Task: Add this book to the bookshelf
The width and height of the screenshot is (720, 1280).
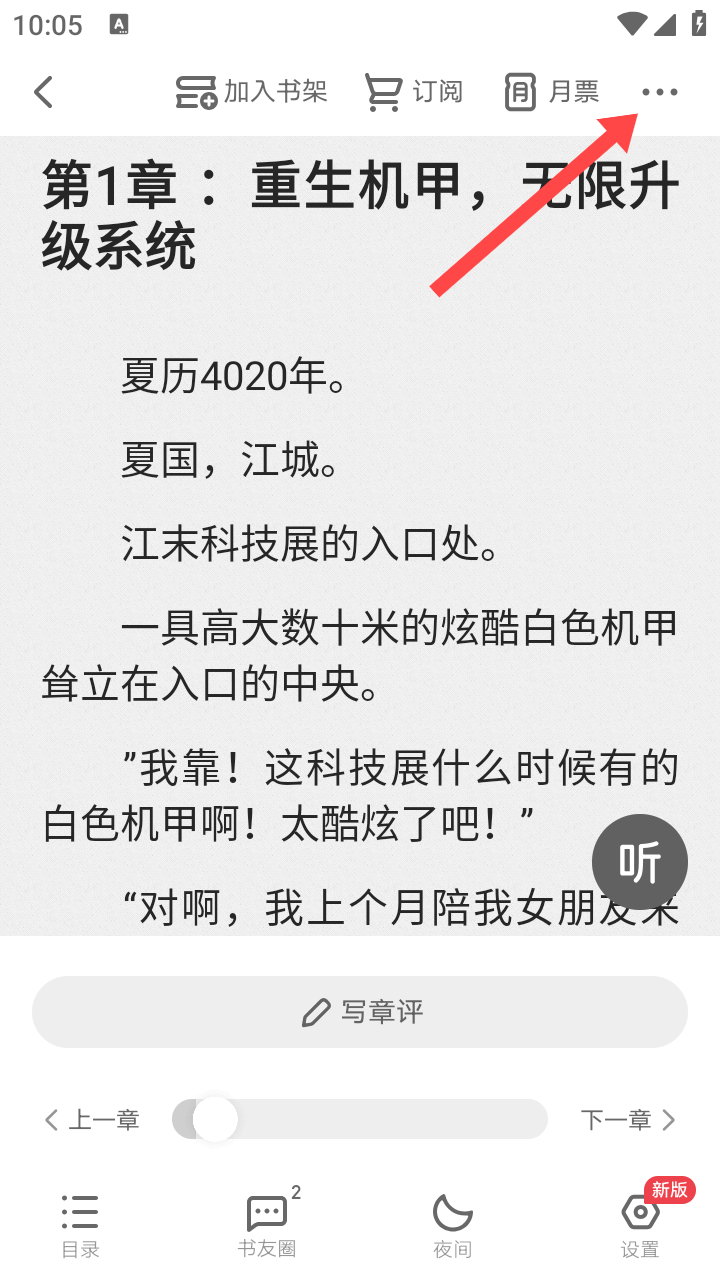Action: (251, 92)
